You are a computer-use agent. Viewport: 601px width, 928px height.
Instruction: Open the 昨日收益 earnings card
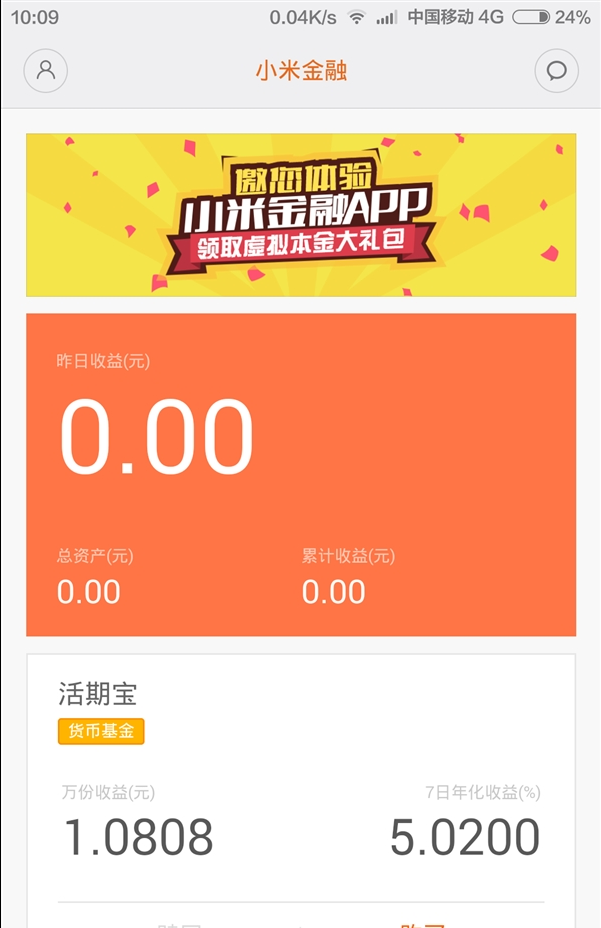point(301,474)
